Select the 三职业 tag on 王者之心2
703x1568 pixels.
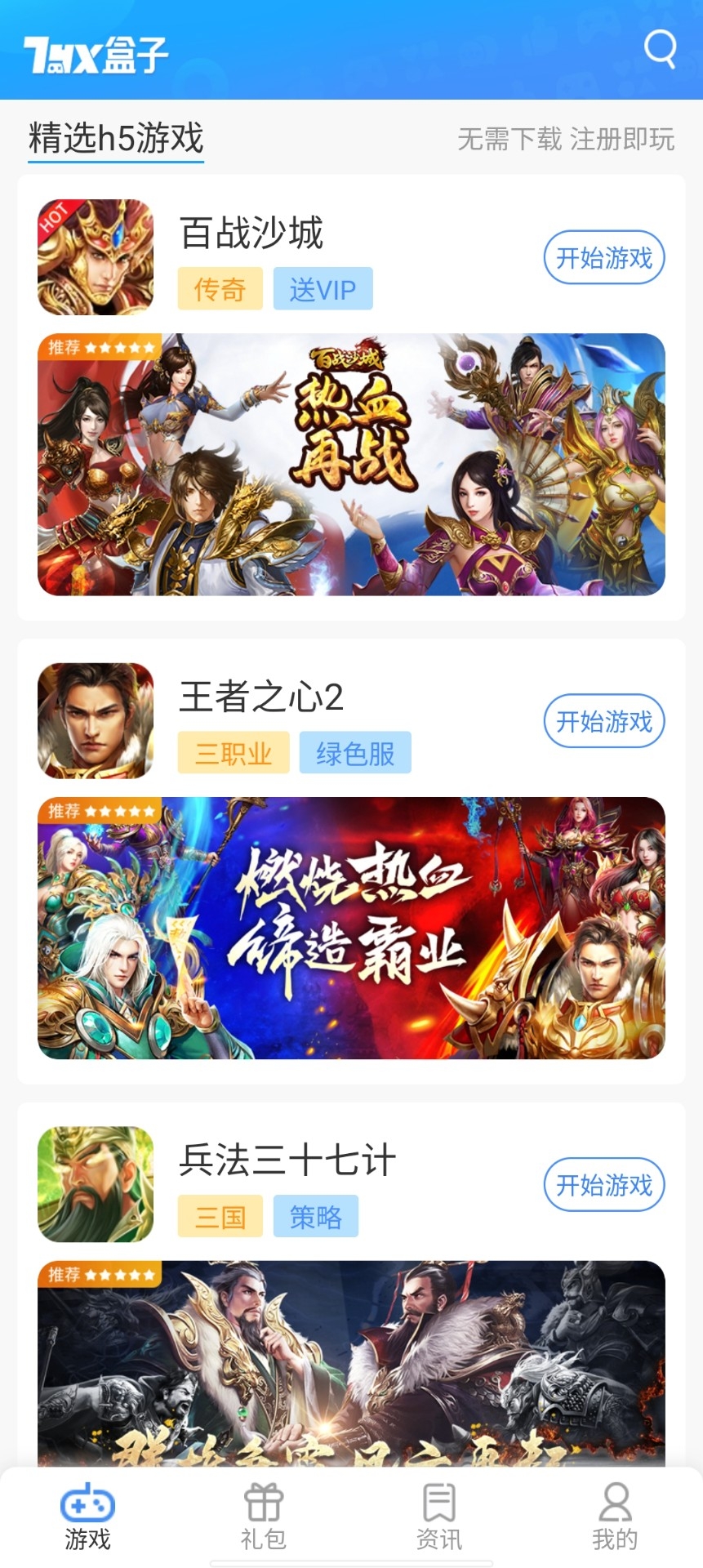(234, 752)
